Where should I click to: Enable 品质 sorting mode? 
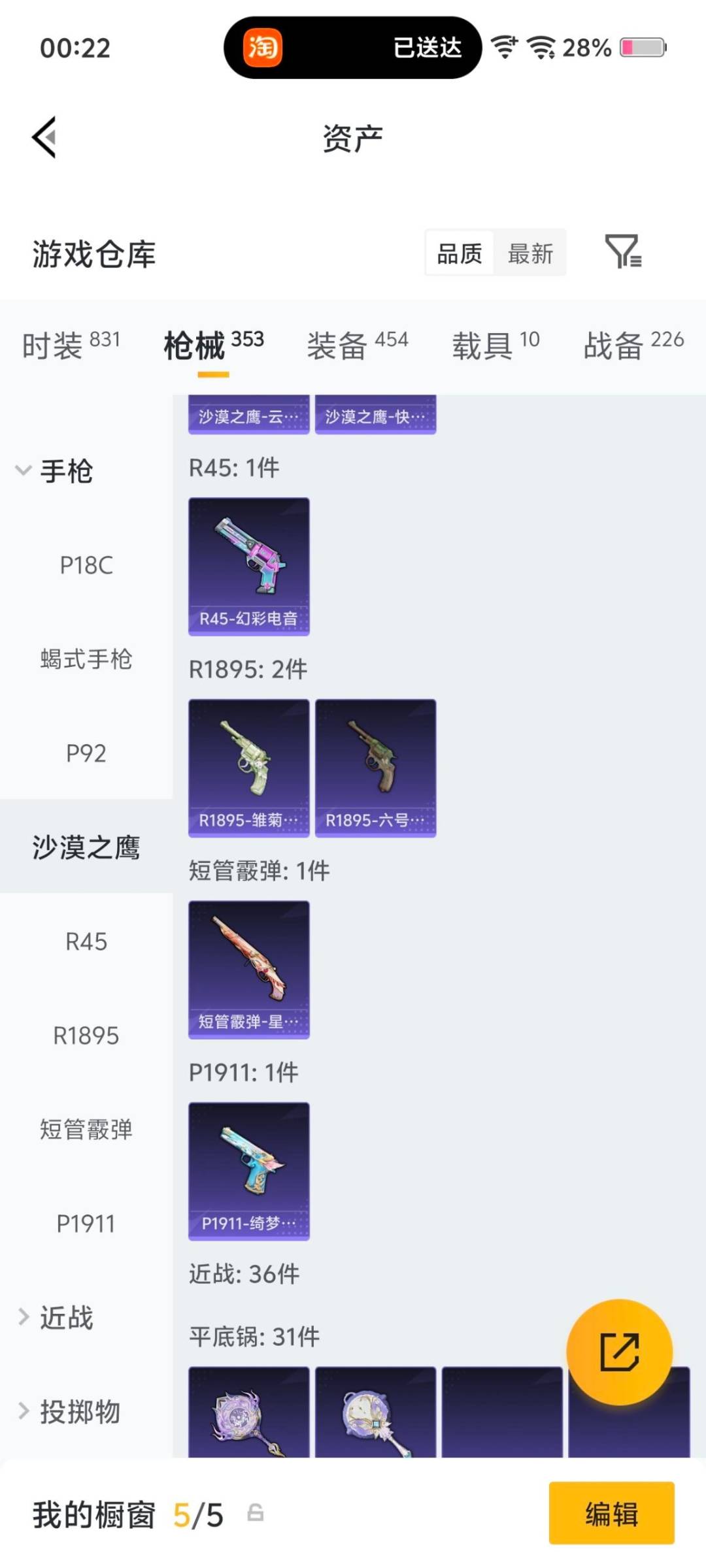click(460, 253)
